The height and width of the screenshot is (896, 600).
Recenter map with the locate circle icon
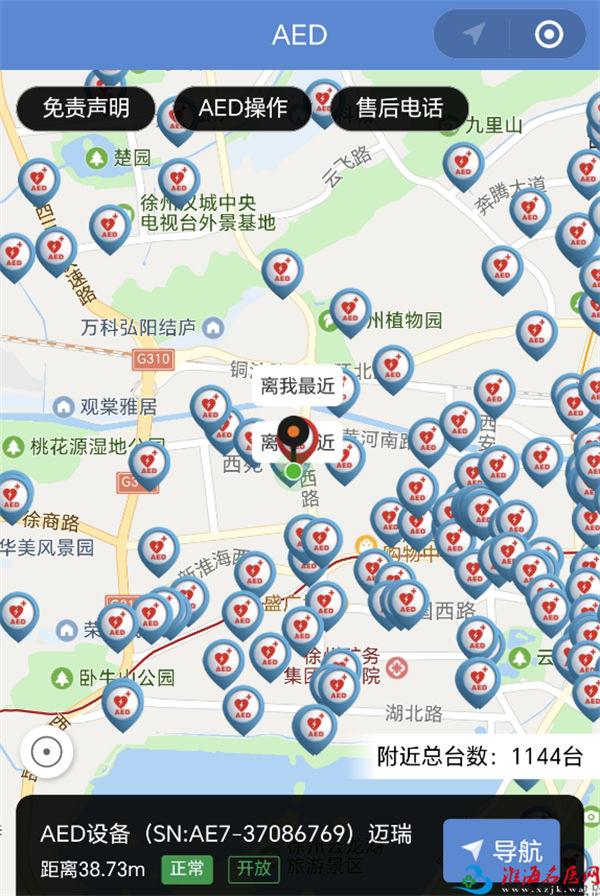click(x=46, y=750)
